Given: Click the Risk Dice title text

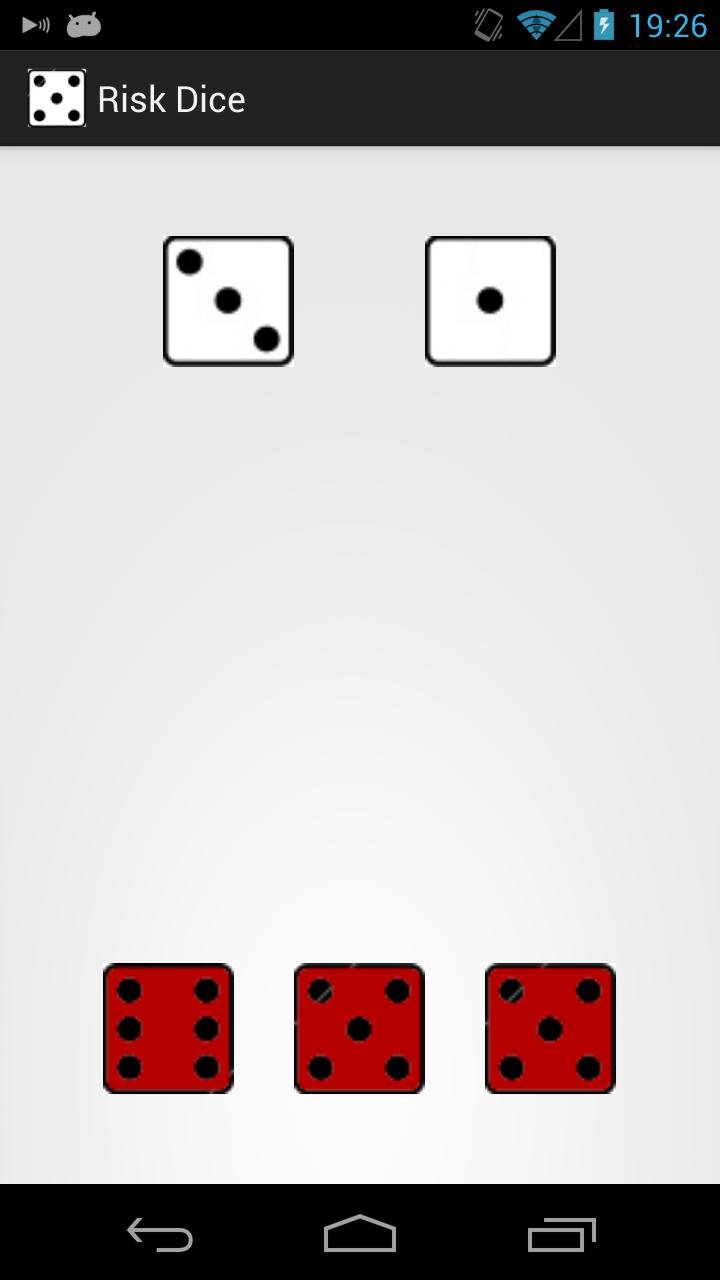Looking at the screenshot, I should tap(170, 98).
